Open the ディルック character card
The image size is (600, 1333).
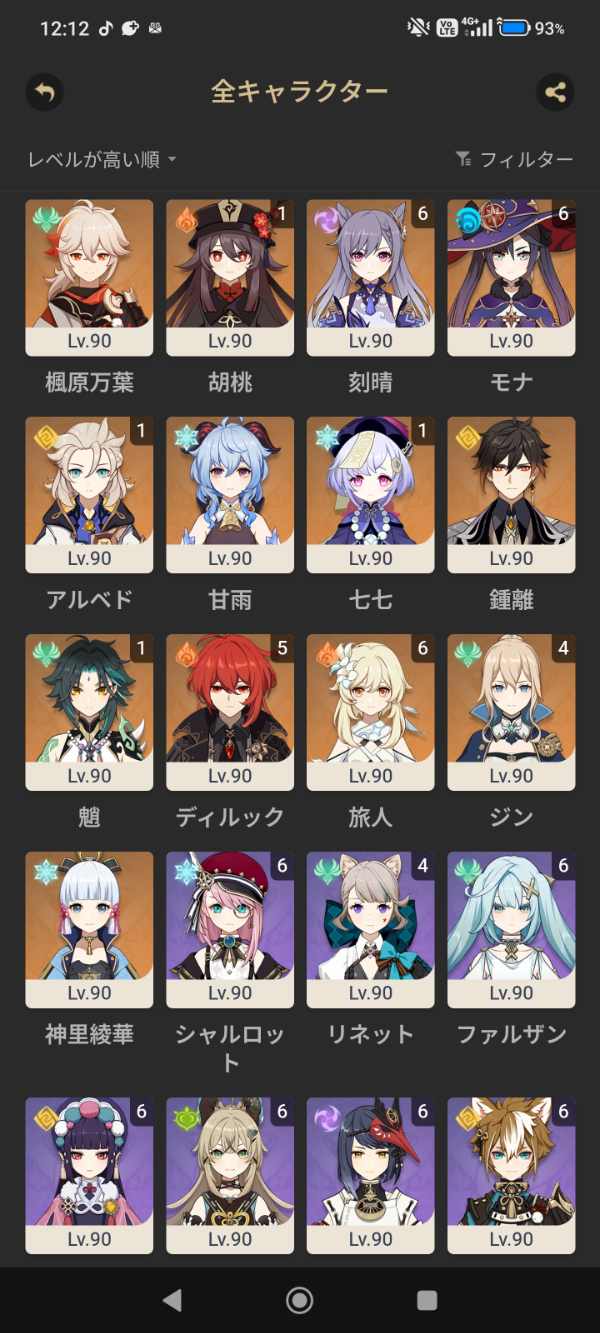click(230, 712)
